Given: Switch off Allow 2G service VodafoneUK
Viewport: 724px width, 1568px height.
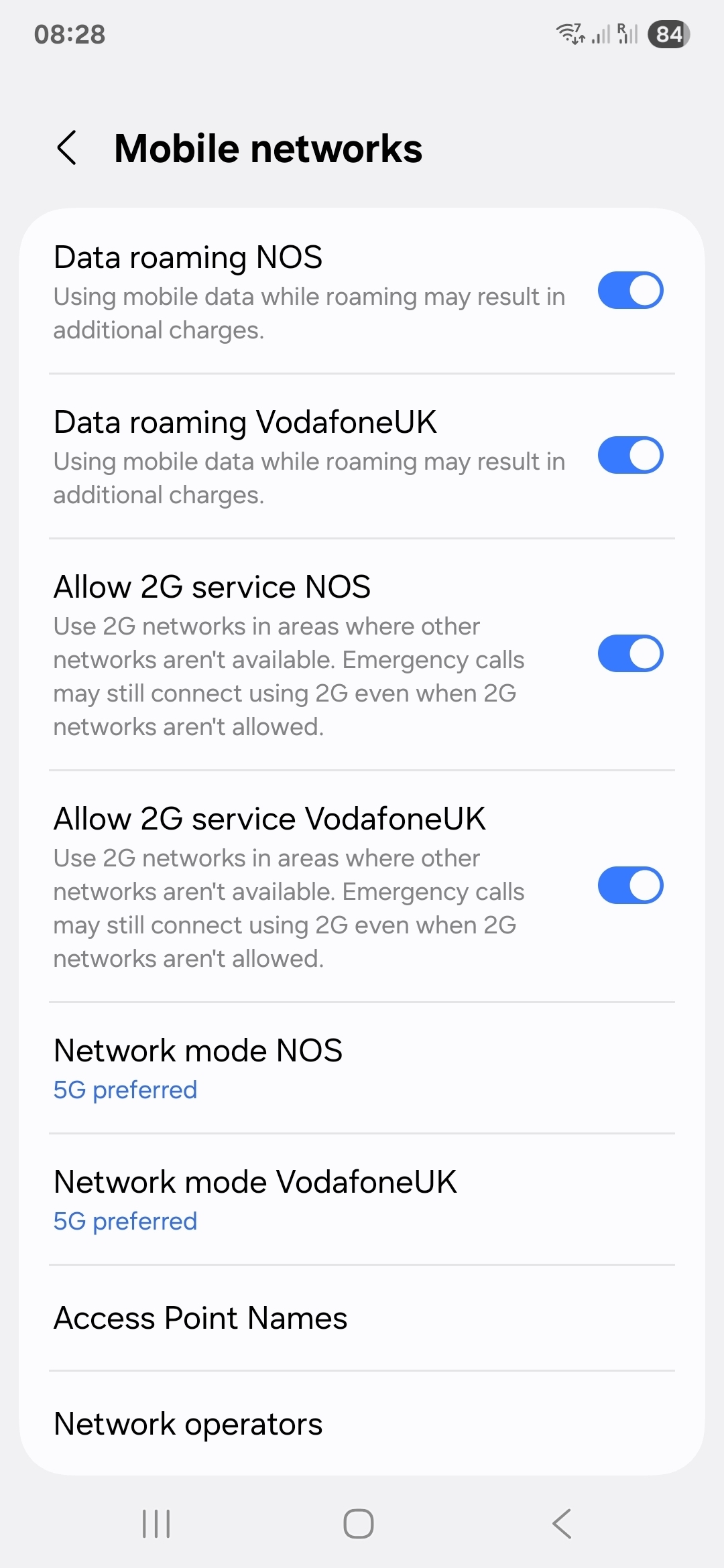Looking at the screenshot, I should click(630, 885).
